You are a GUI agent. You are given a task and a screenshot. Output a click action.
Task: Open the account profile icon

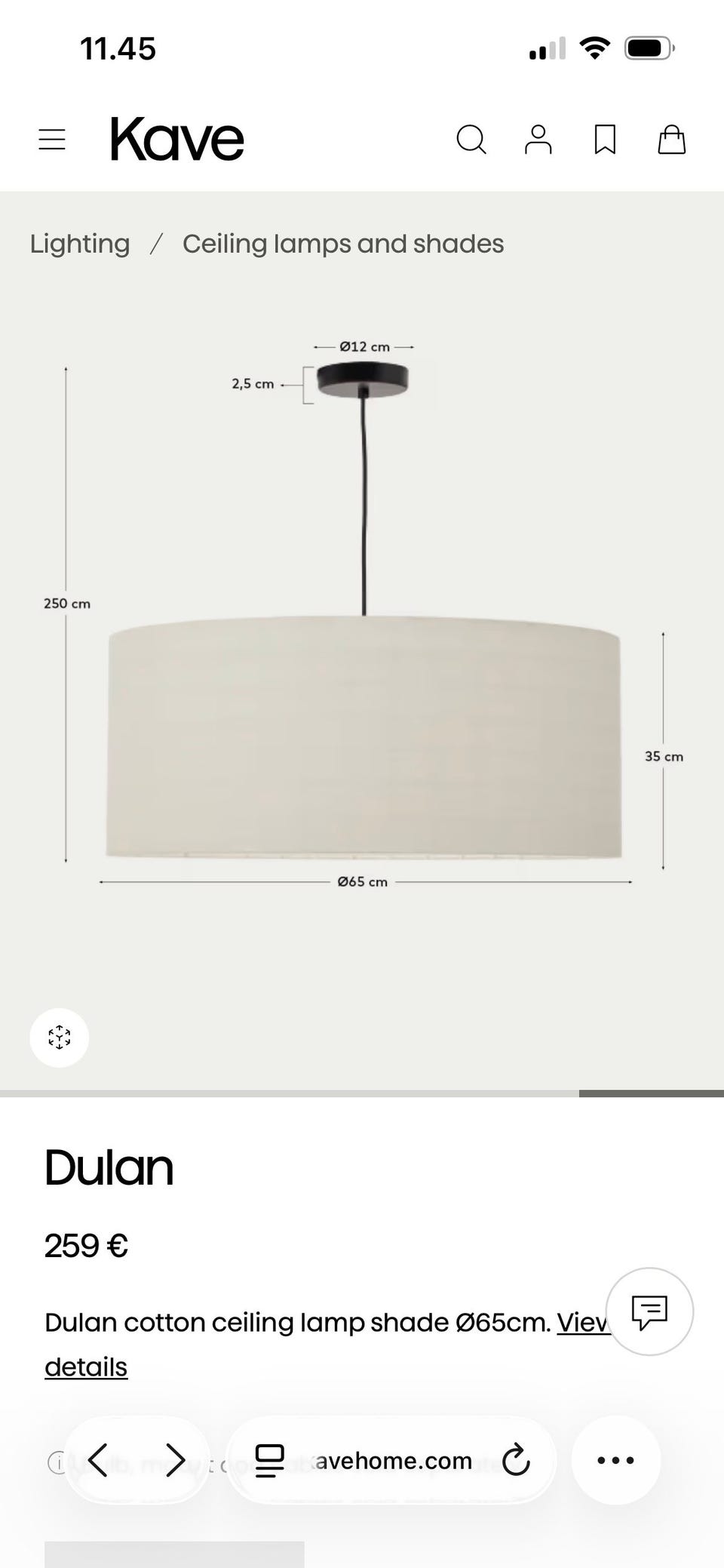(x=538, y=140)
